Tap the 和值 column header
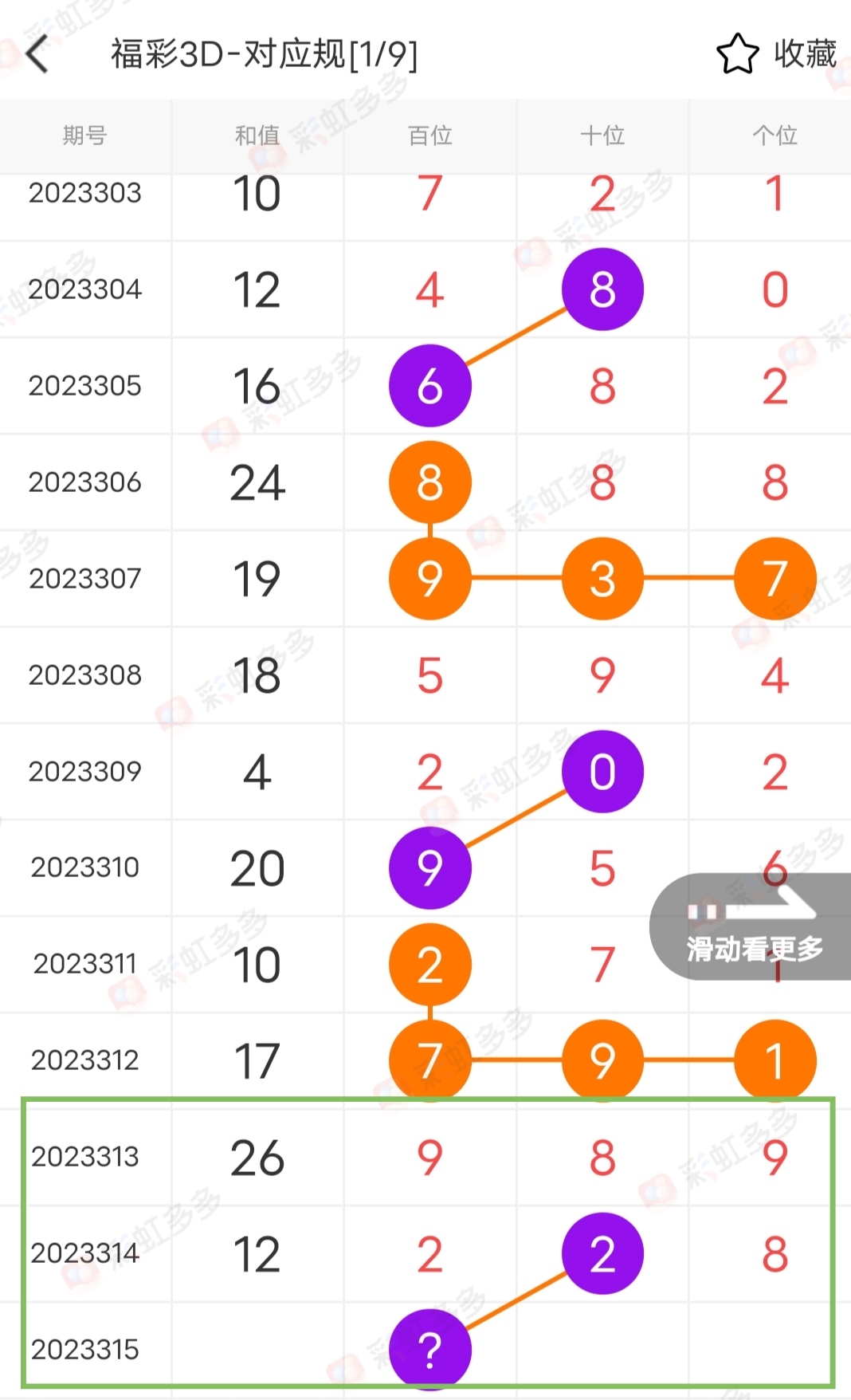Image resolution: width=851 pixels, height=1400 pixels. click(257, 136)
